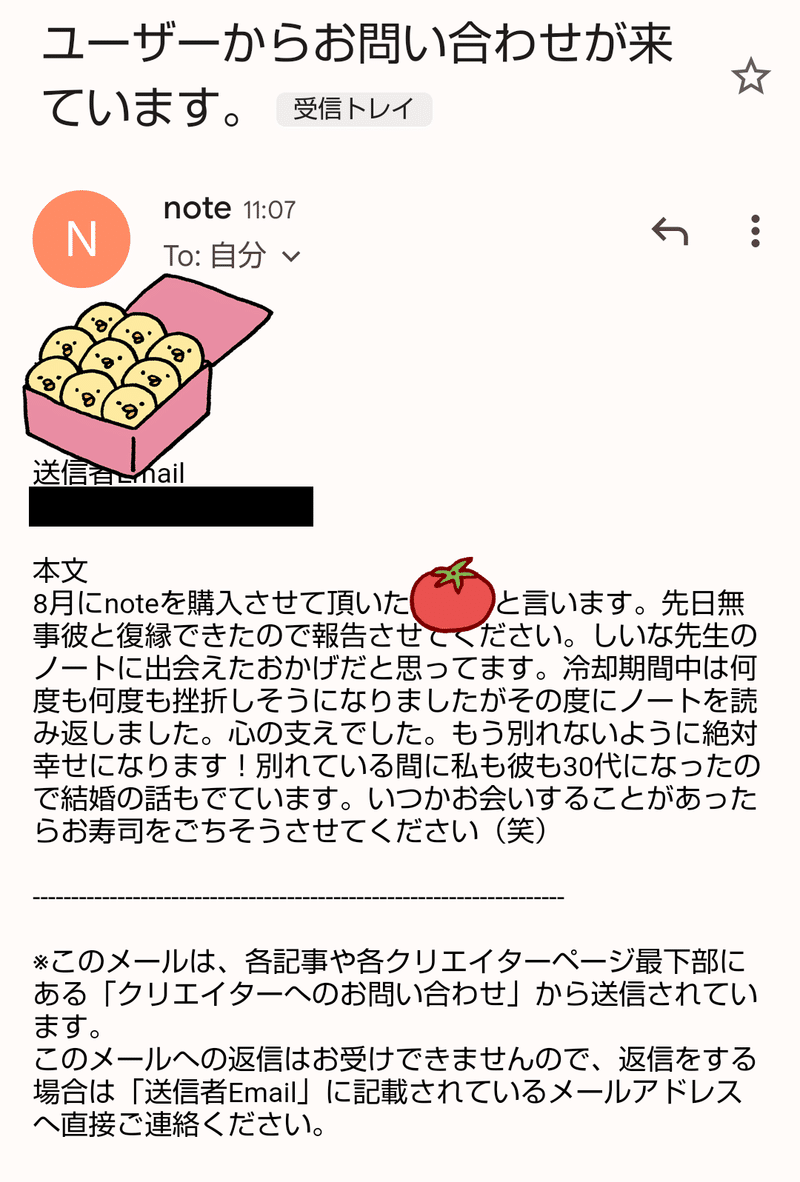The width and height of the screenshot is (800, 1182).
Task: Tap the 受信トレイ label chip
Action: [353, 110]
